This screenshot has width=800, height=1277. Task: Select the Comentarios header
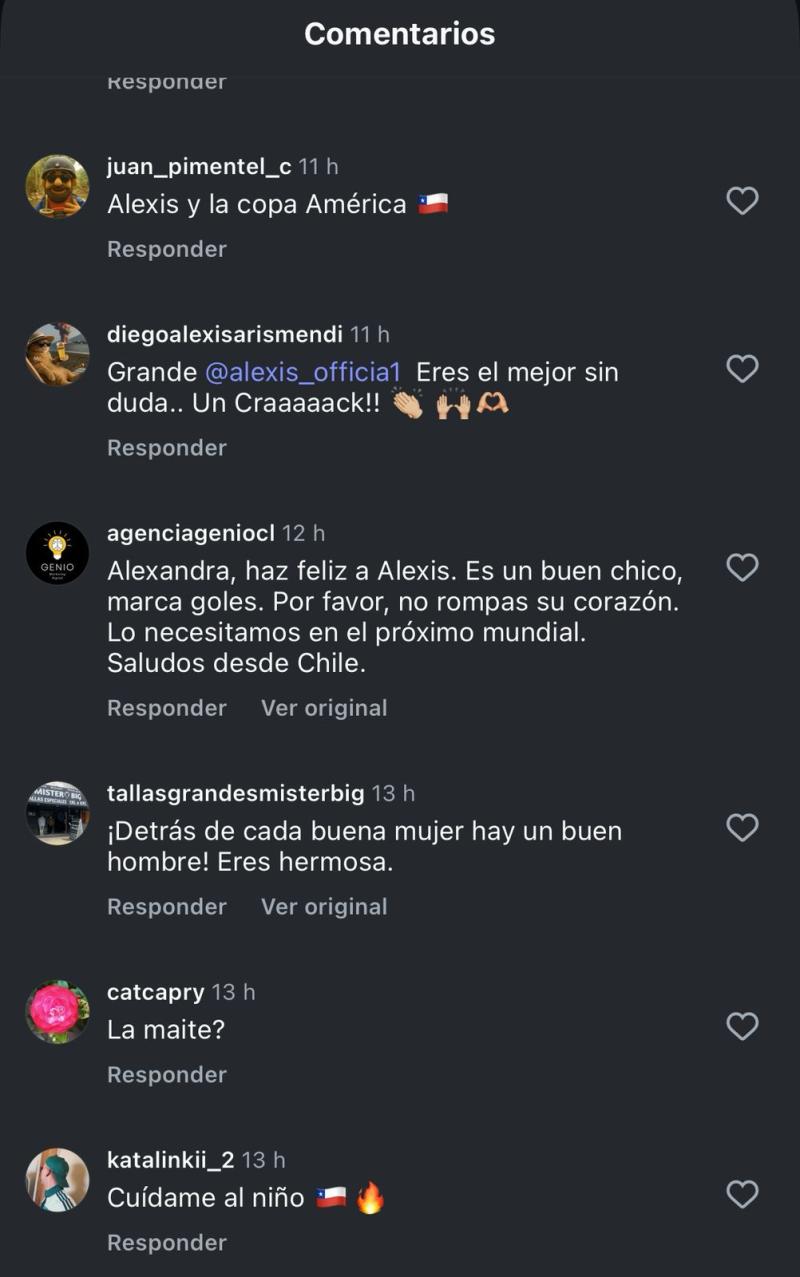tap(399, 33)
